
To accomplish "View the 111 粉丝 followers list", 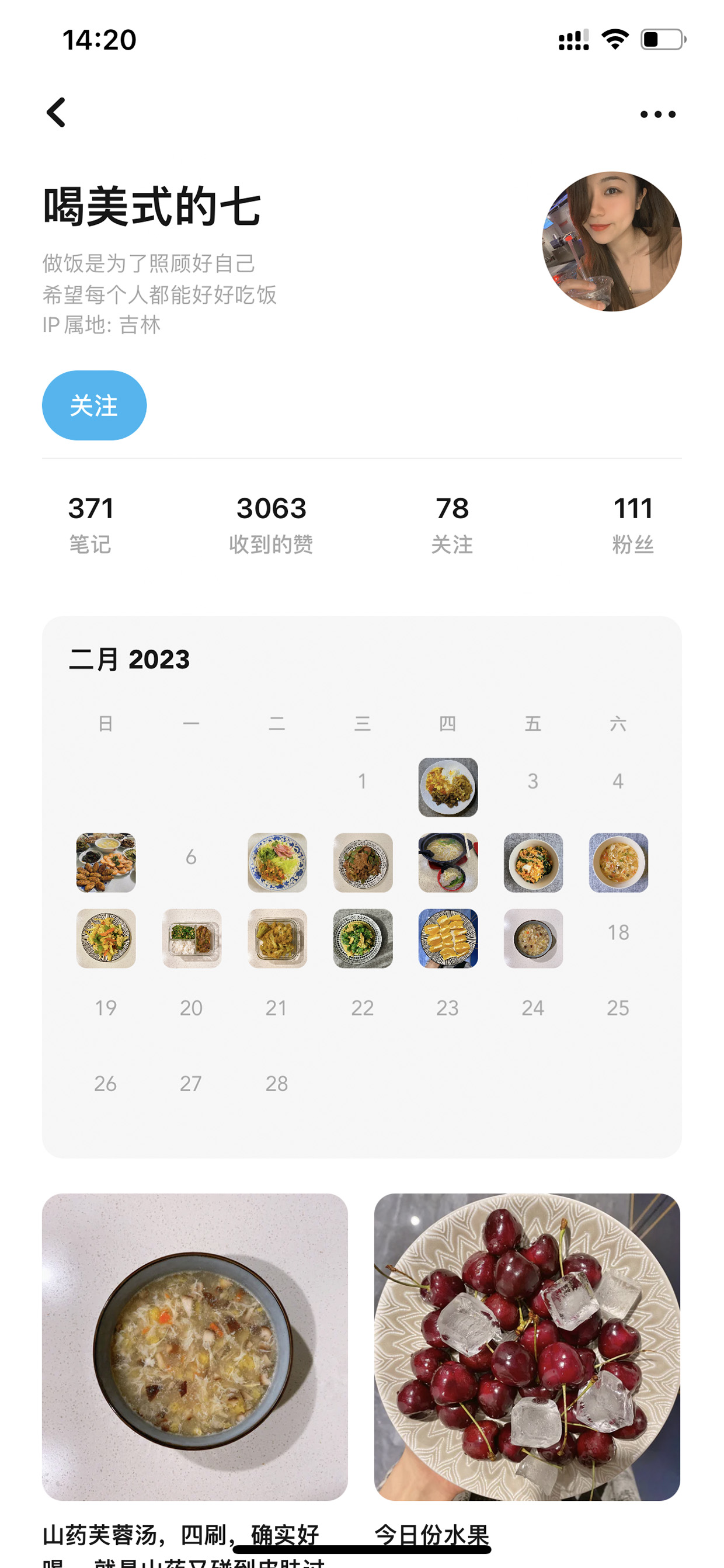I will tap(633, 524).
